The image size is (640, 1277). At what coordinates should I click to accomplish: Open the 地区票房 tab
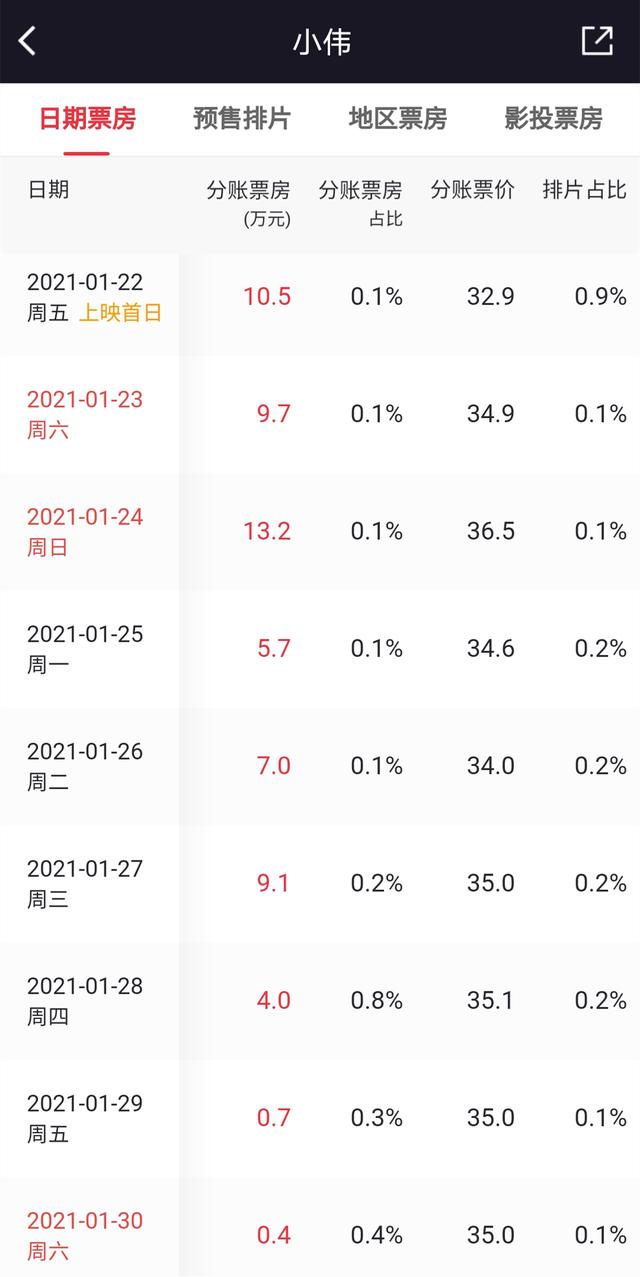click(x=398, y=119)
